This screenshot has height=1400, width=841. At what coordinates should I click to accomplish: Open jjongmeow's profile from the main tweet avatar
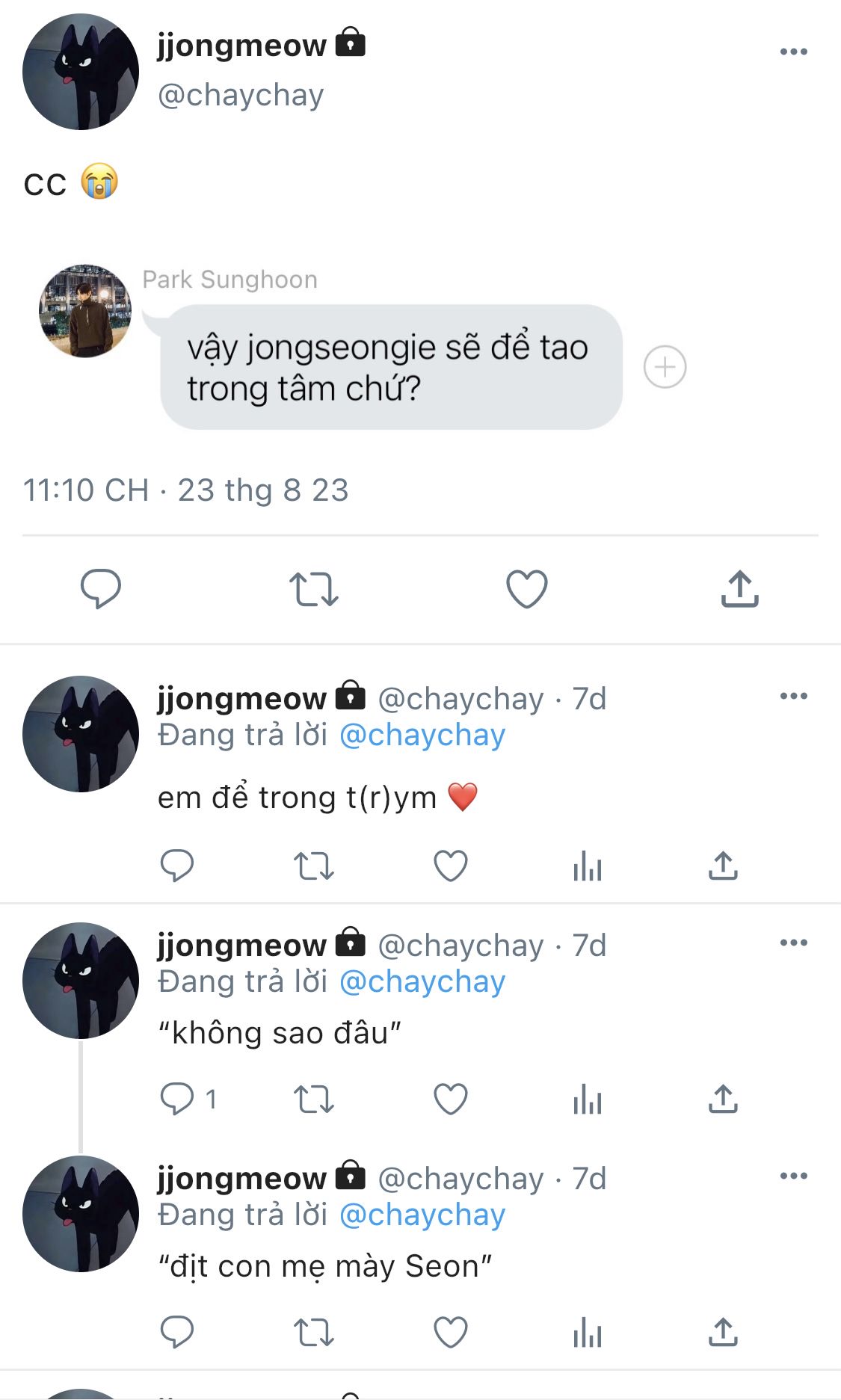tap(81, 72)
